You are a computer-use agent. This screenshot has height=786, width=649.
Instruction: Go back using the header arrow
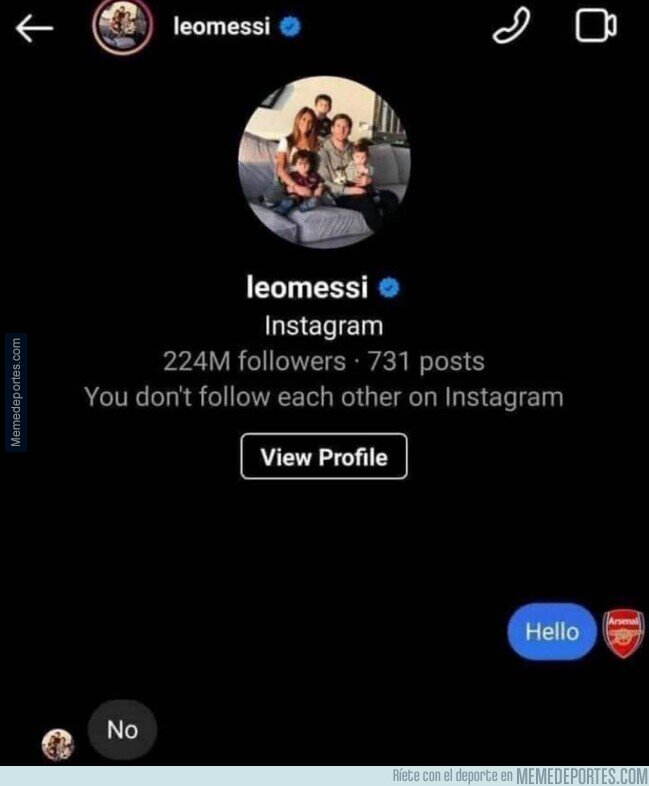[x=34, y=28]
